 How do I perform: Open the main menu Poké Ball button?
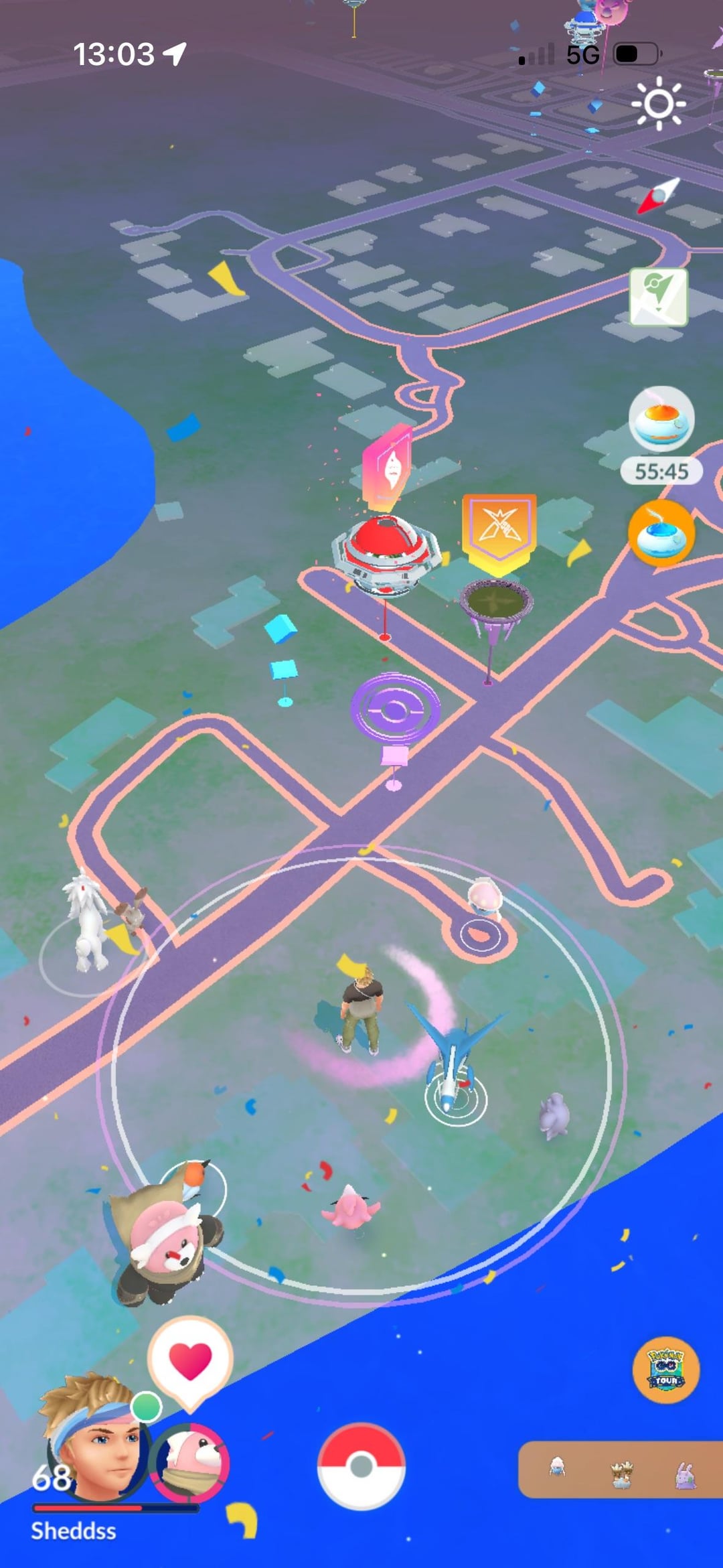click(x=361, y=1466)
